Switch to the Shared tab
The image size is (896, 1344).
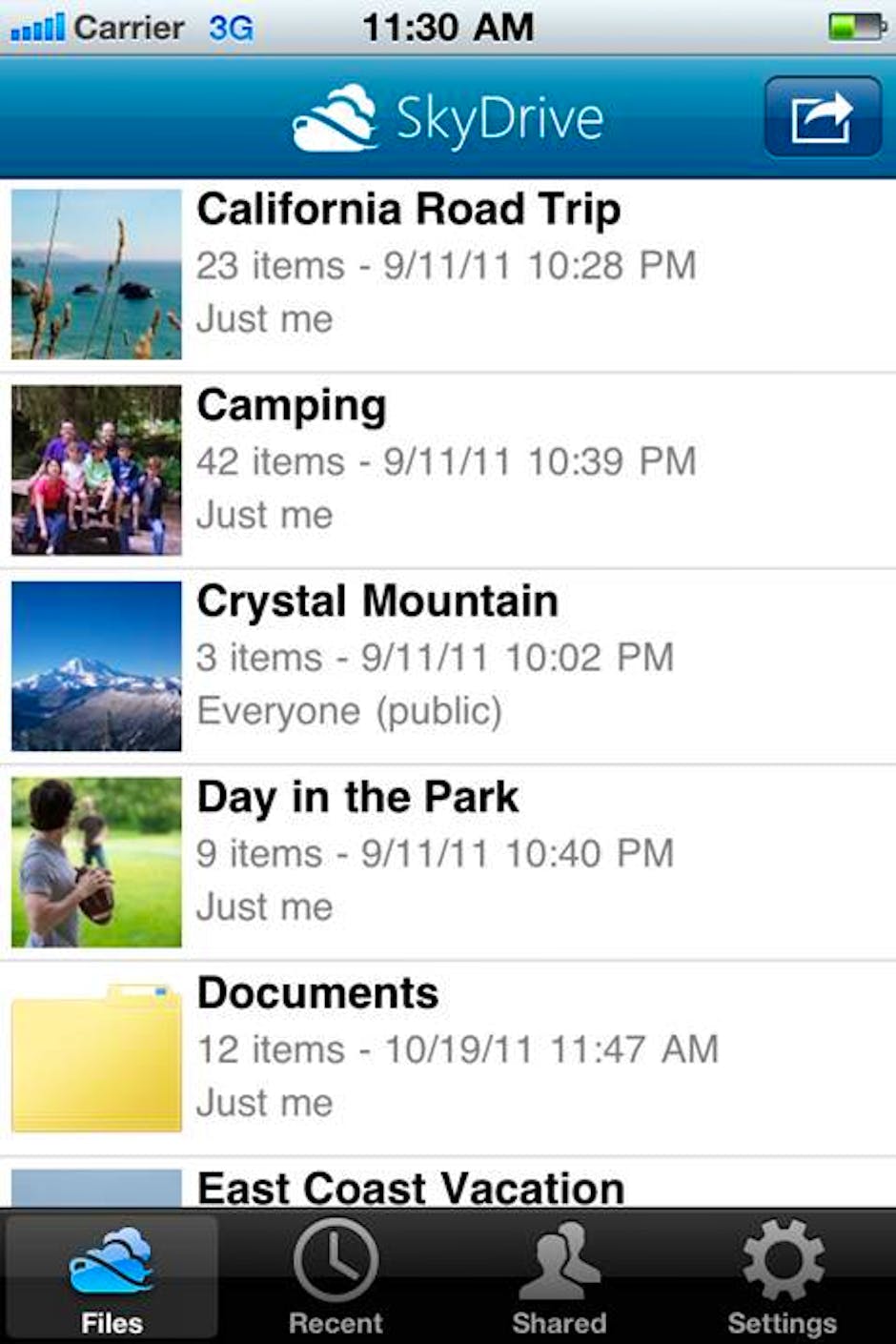tap(560, 1279)
